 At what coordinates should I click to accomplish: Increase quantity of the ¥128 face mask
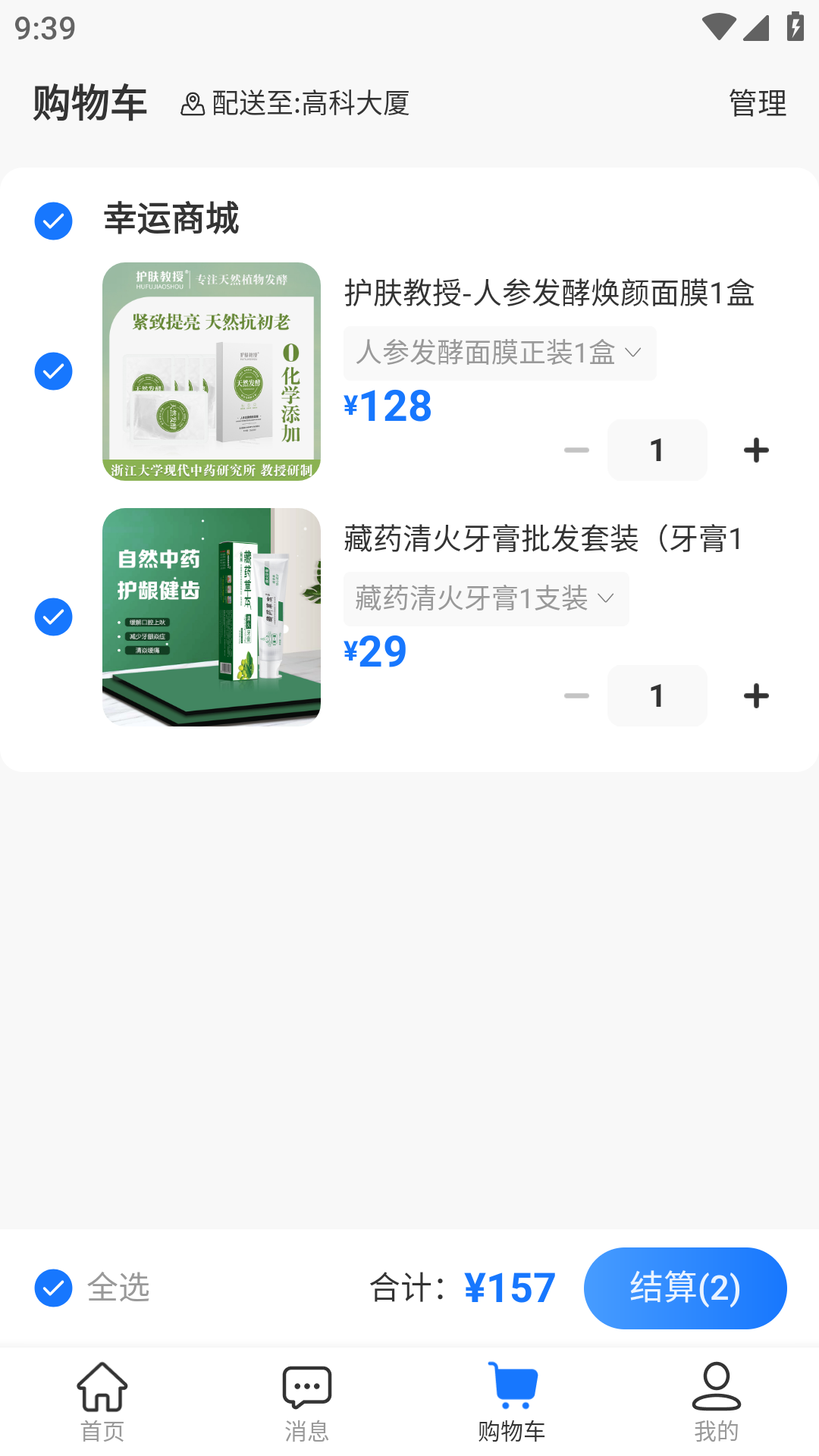[x=756, y=450]
